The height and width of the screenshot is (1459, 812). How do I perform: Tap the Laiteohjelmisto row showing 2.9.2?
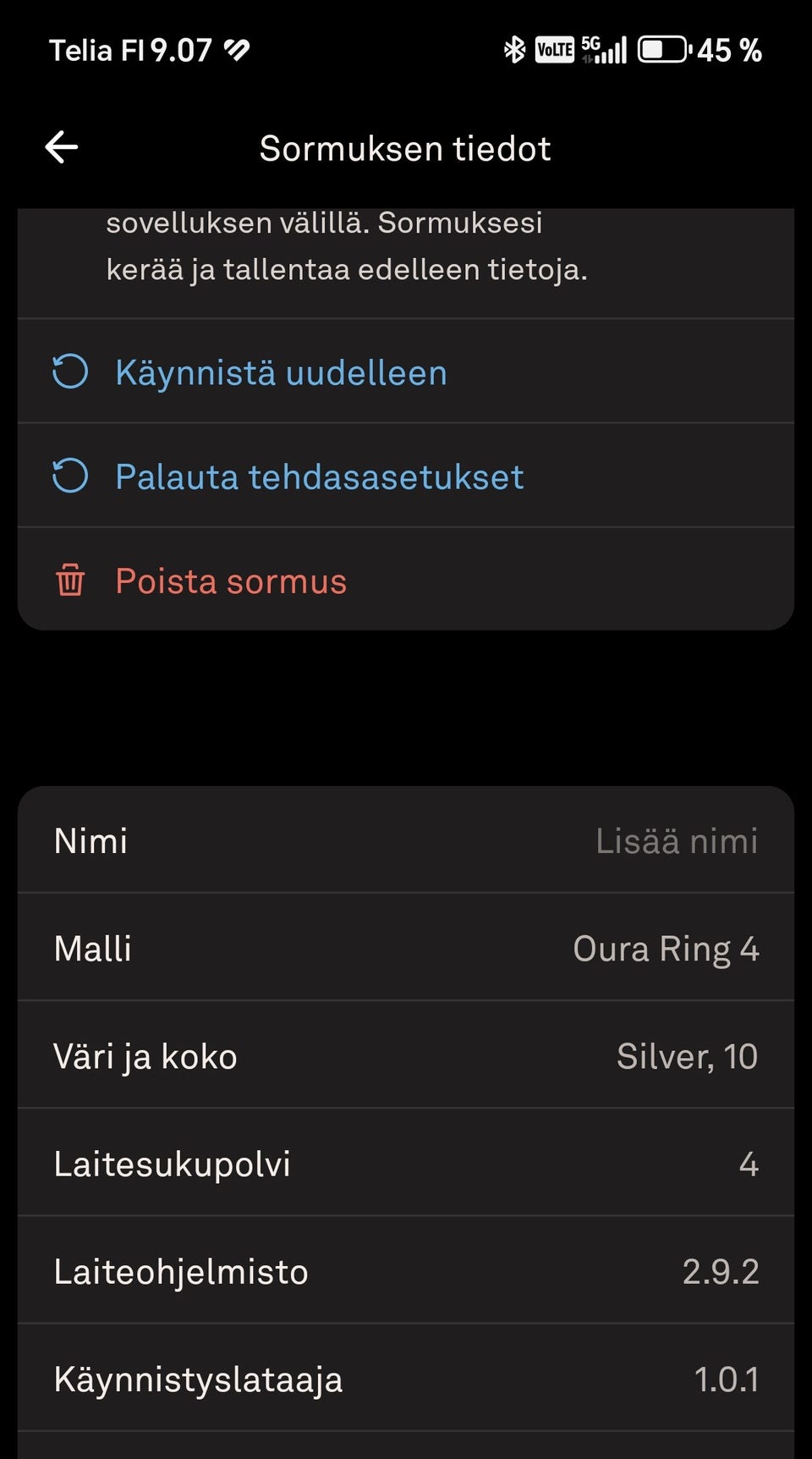(406, 1270)
